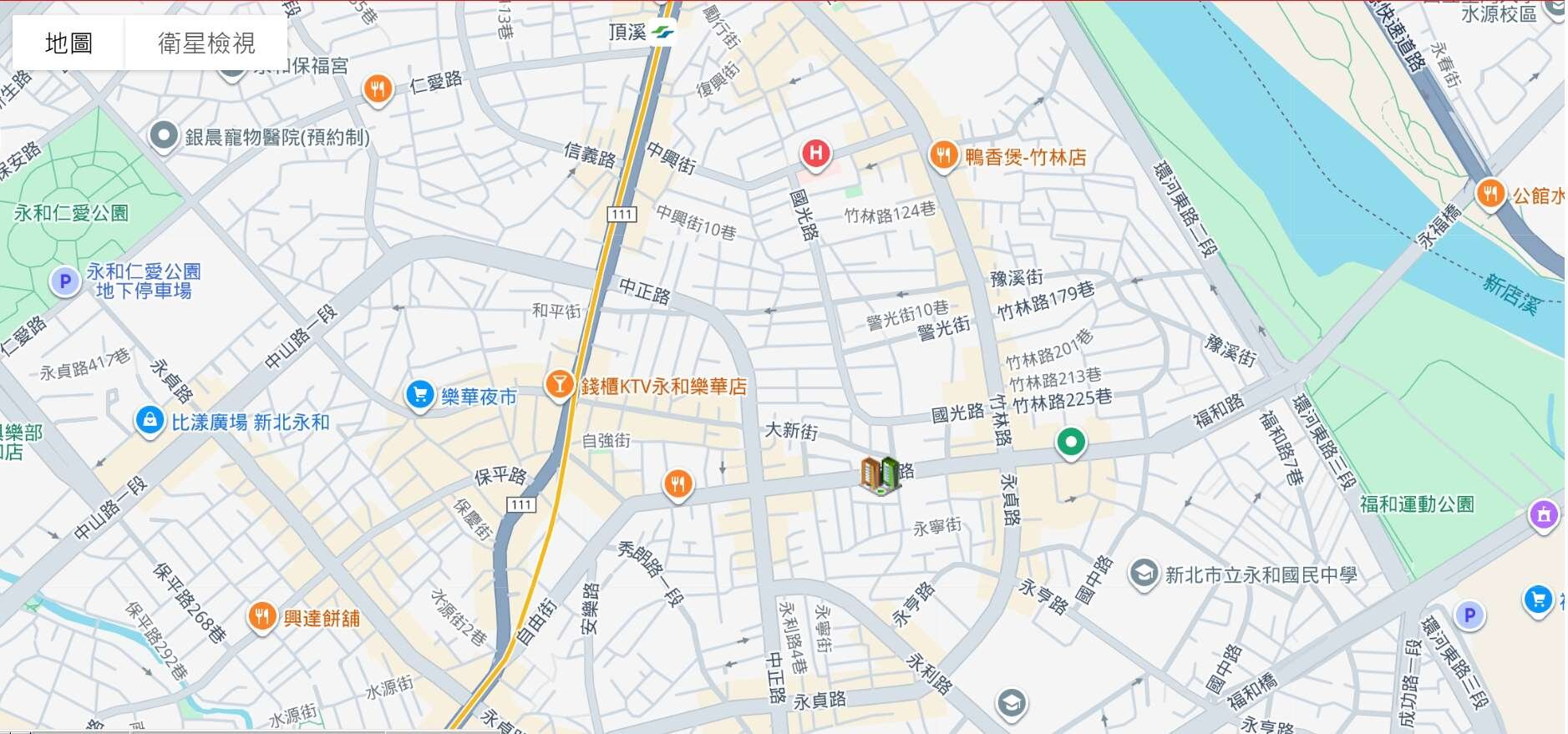Switch to the 地圖 map view
This screenshot has height=734, width=1568.
coord(69,43)
